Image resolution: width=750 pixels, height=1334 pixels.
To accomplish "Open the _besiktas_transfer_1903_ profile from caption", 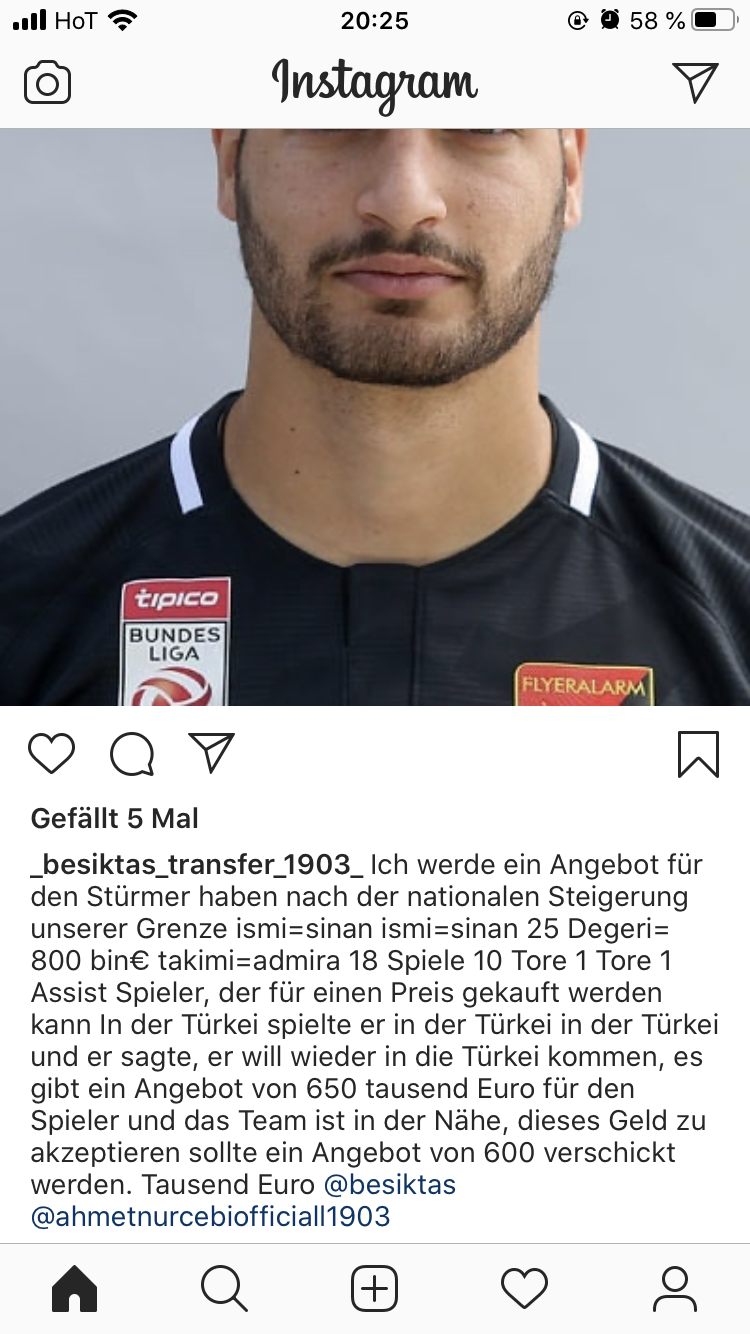I will click(x=197, y=864).
